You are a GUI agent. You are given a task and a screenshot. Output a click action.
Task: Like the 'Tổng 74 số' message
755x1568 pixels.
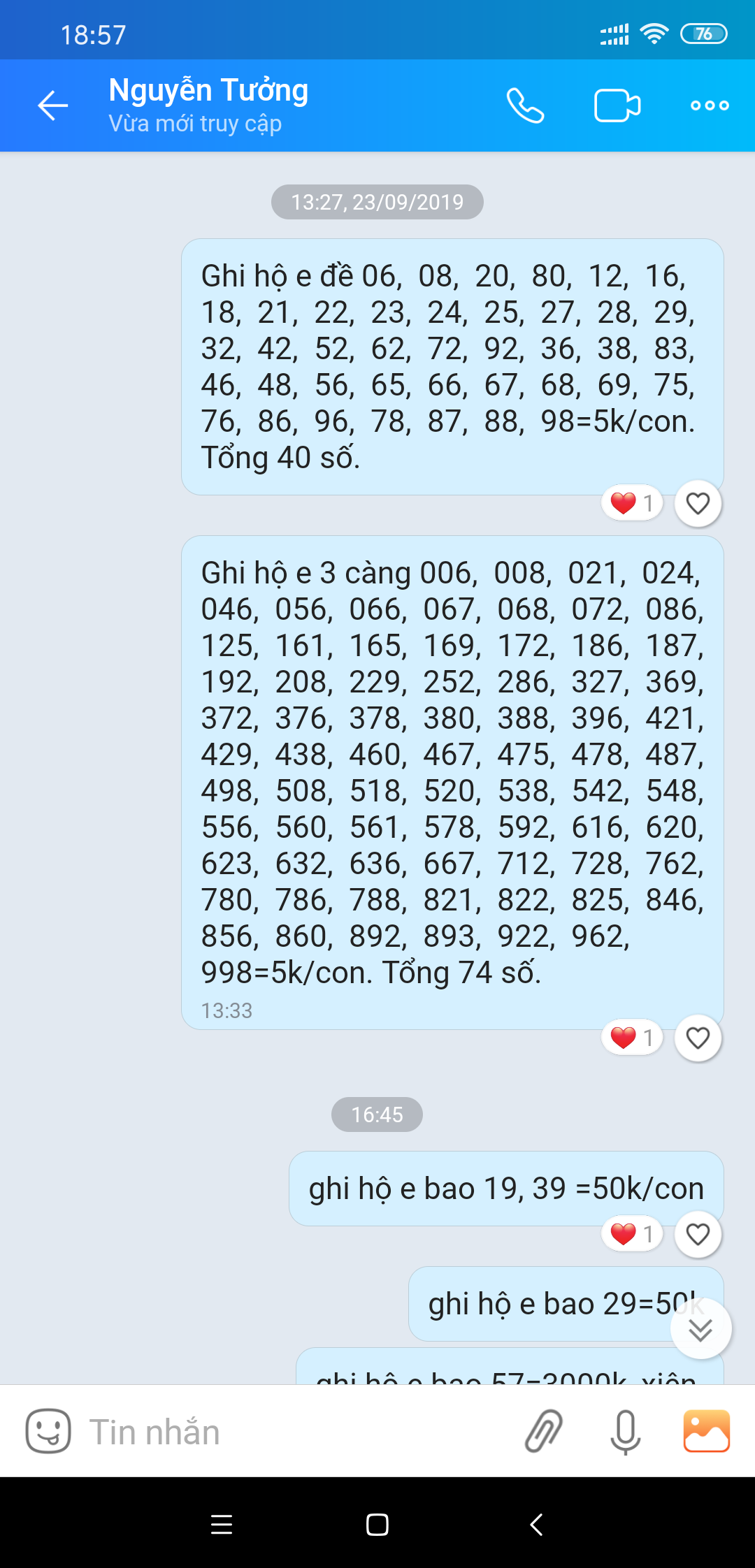pyautogui.click(x=698, y=1038)
